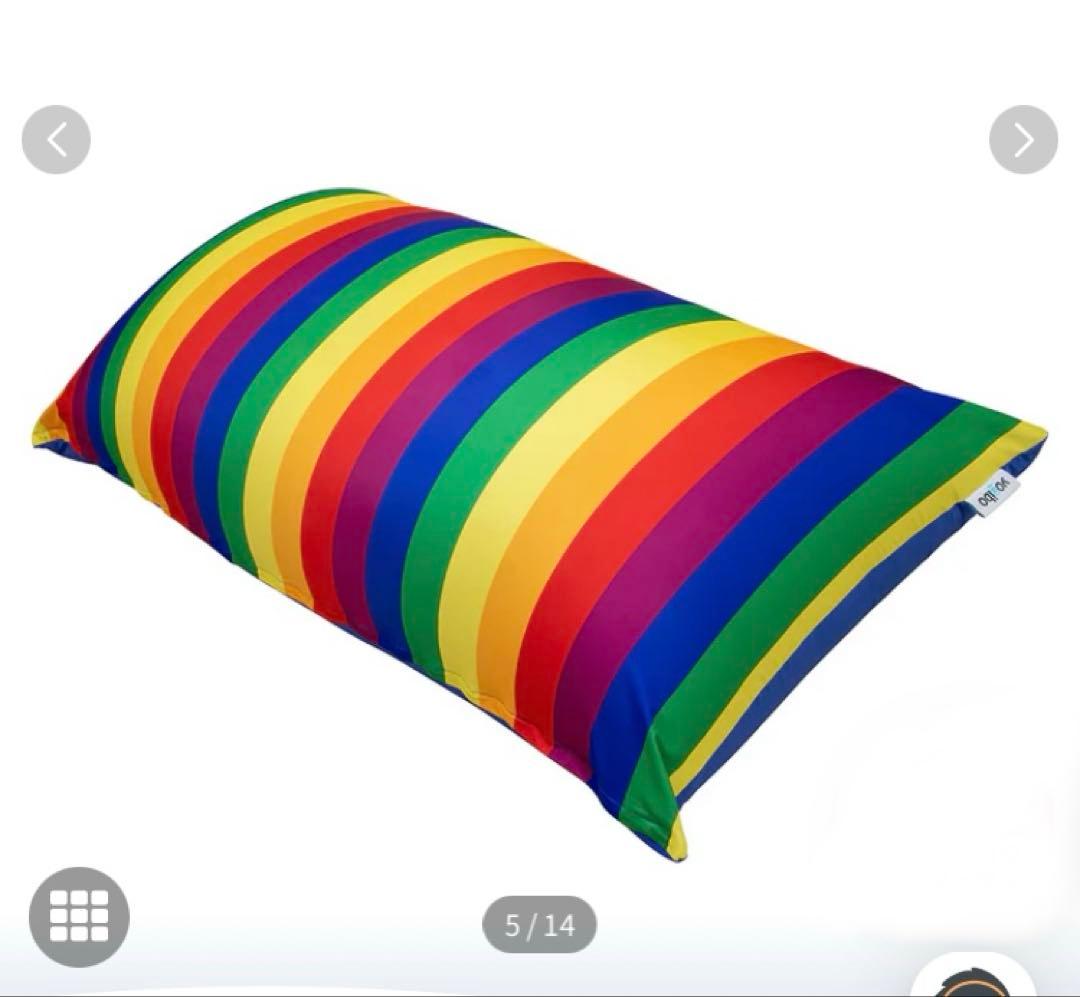This screenshot has width=1080, height=997.
Task: Tap the rainbow striped cushion photo
Action: point(540,500)
